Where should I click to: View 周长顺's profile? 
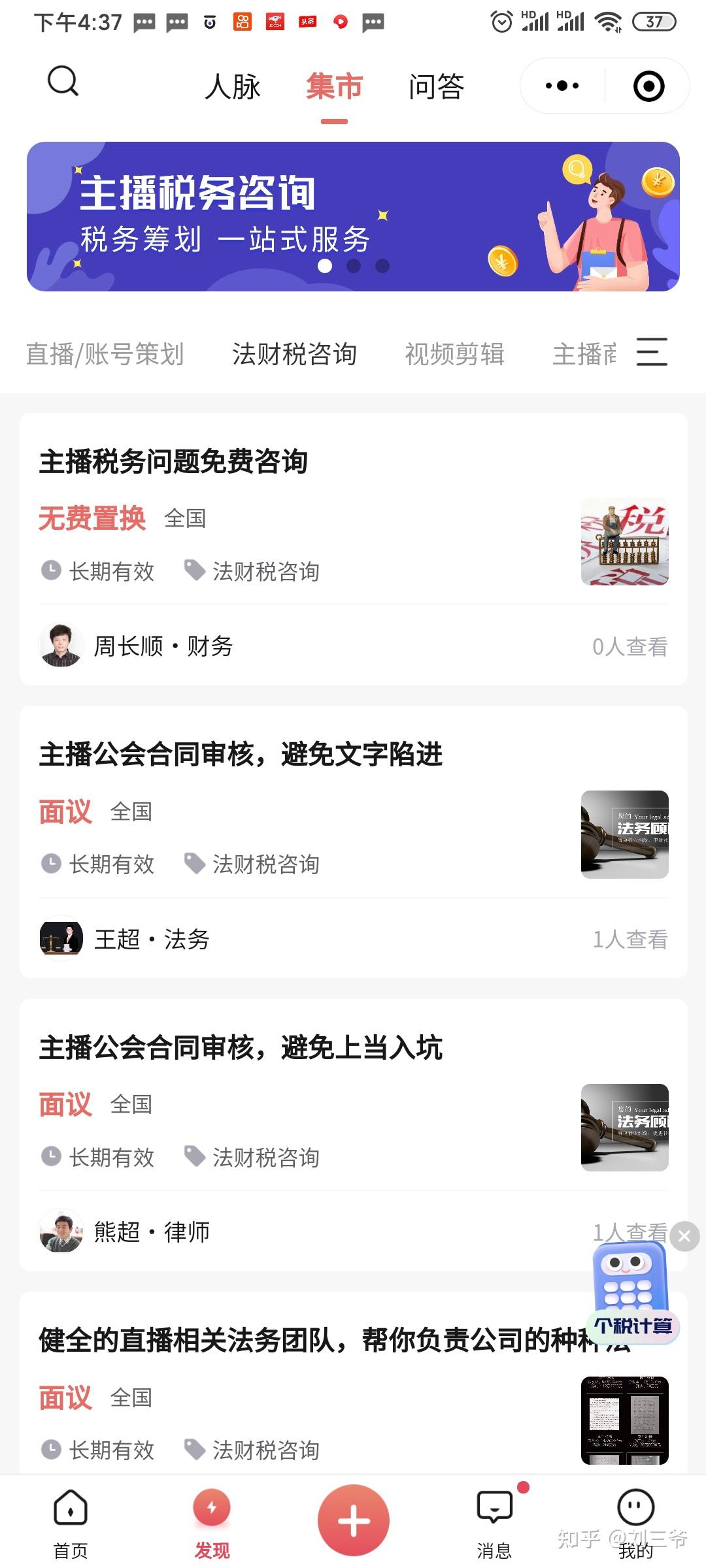point(62,646)
